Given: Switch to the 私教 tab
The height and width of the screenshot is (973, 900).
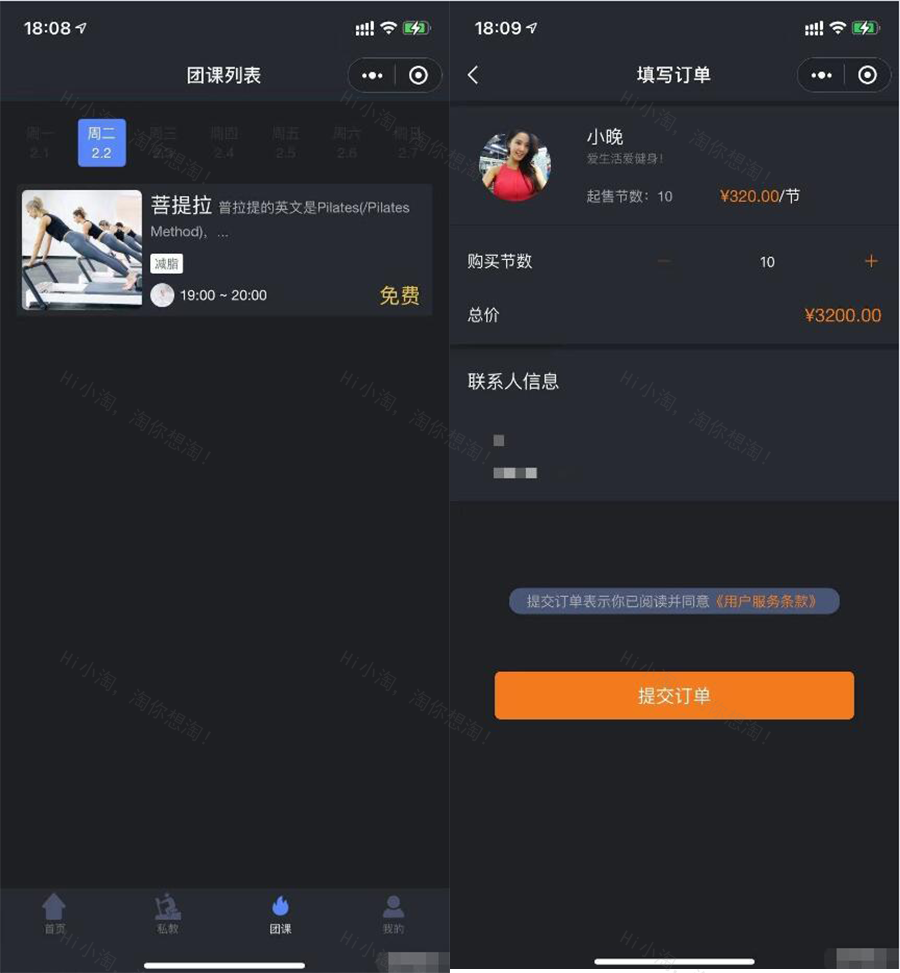Looking at the screenshot, I should point(168,913).
